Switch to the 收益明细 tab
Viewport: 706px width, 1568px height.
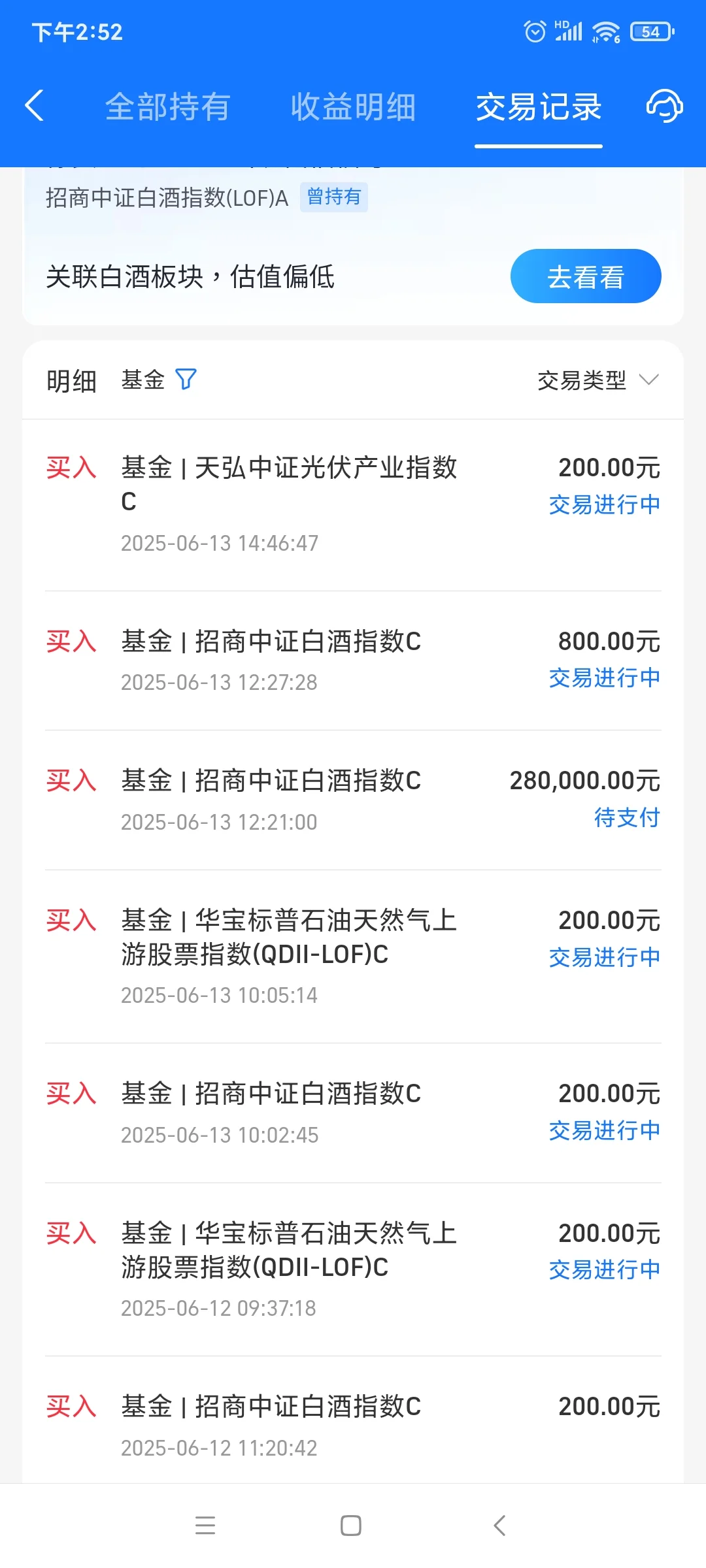353,107
